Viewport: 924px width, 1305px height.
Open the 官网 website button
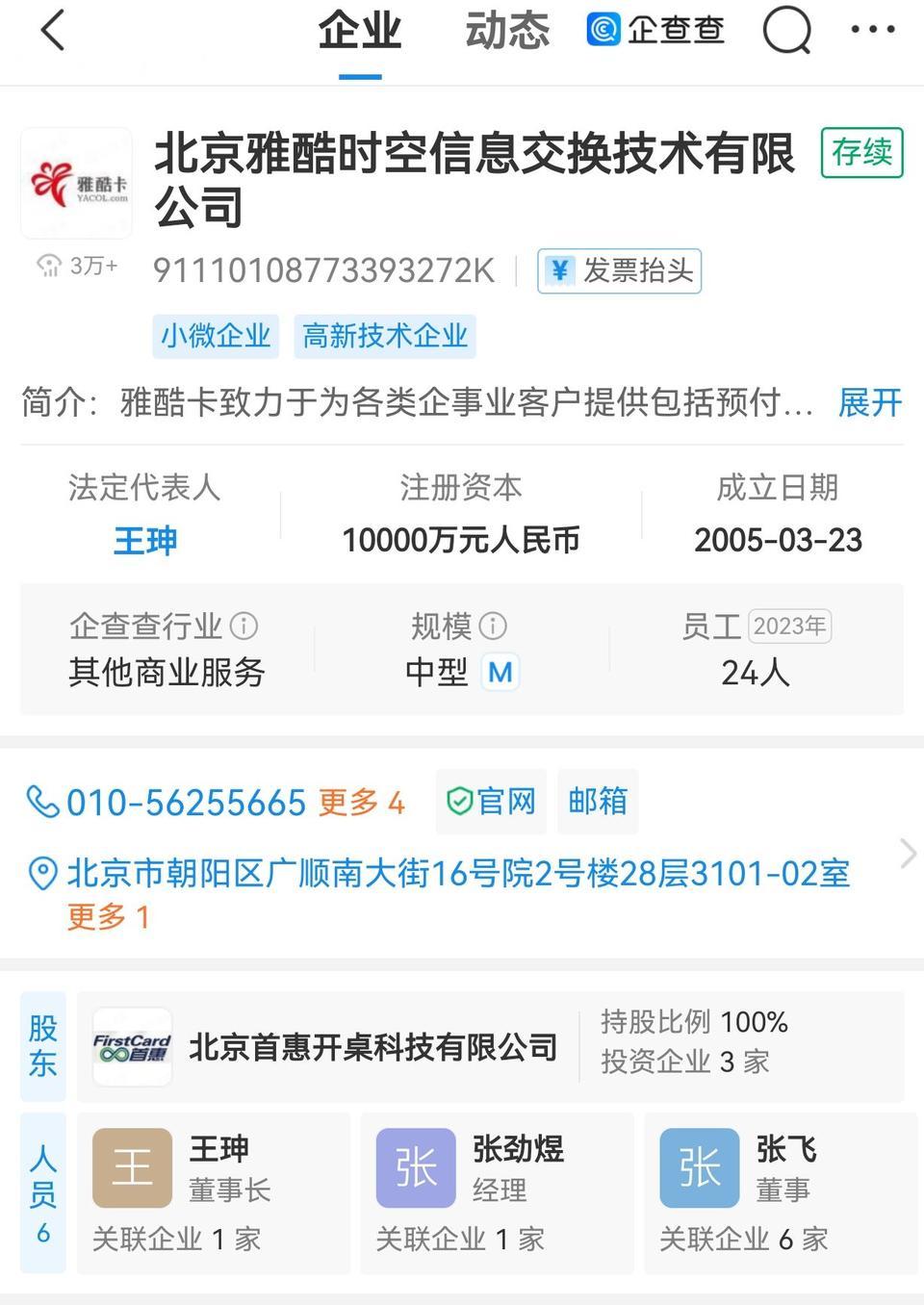pyautogui.click(x=491, y=801)
